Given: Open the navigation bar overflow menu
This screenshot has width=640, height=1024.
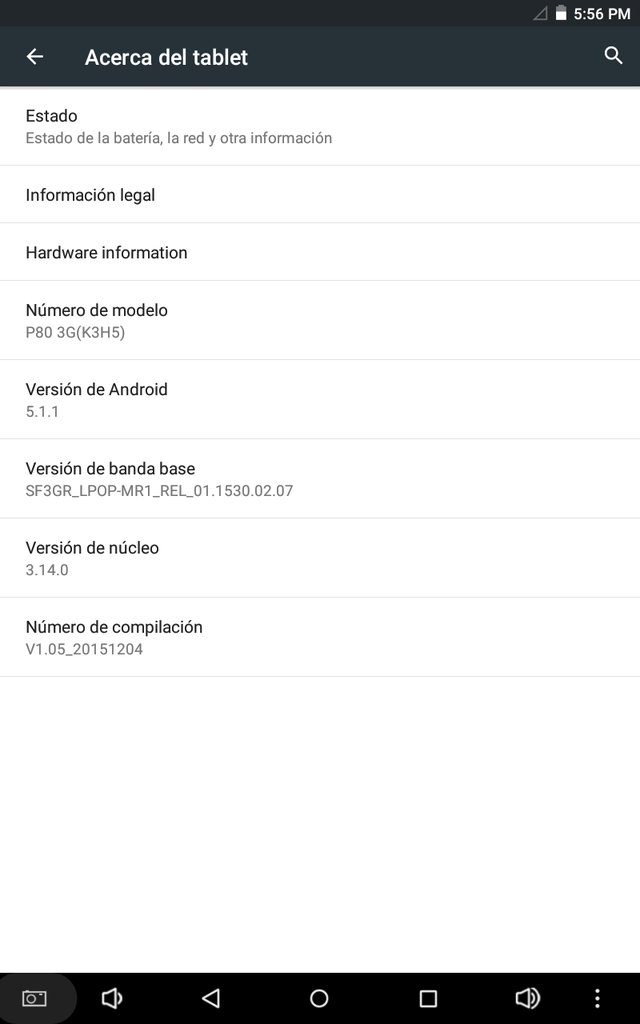Looking at the screenshot, I should [x=597, y=998].
